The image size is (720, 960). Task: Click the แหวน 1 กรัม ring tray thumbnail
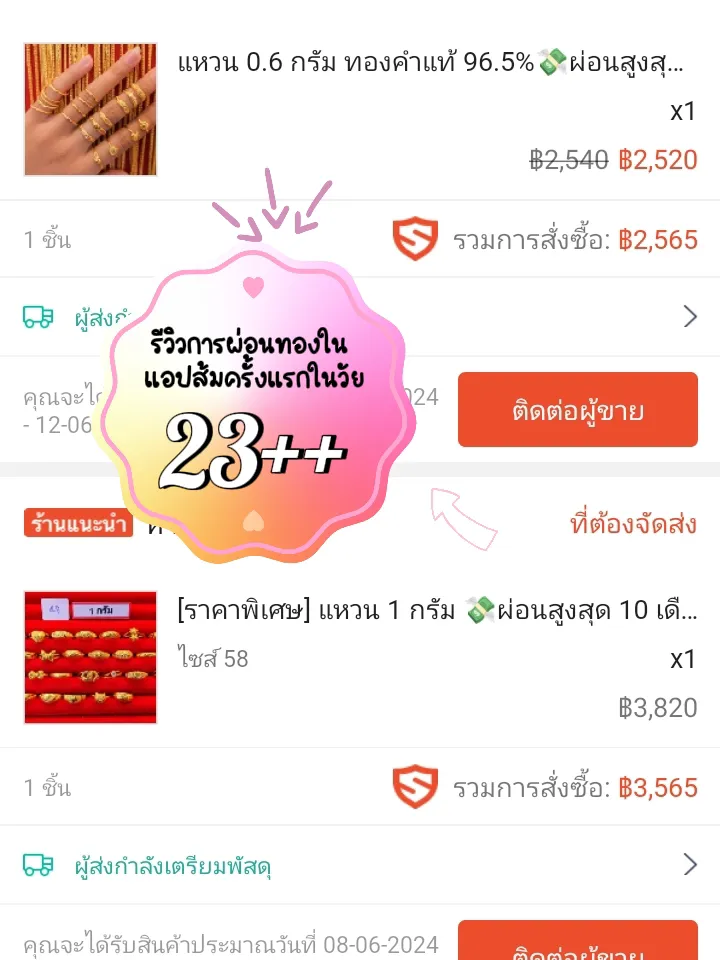click(90, 658)
